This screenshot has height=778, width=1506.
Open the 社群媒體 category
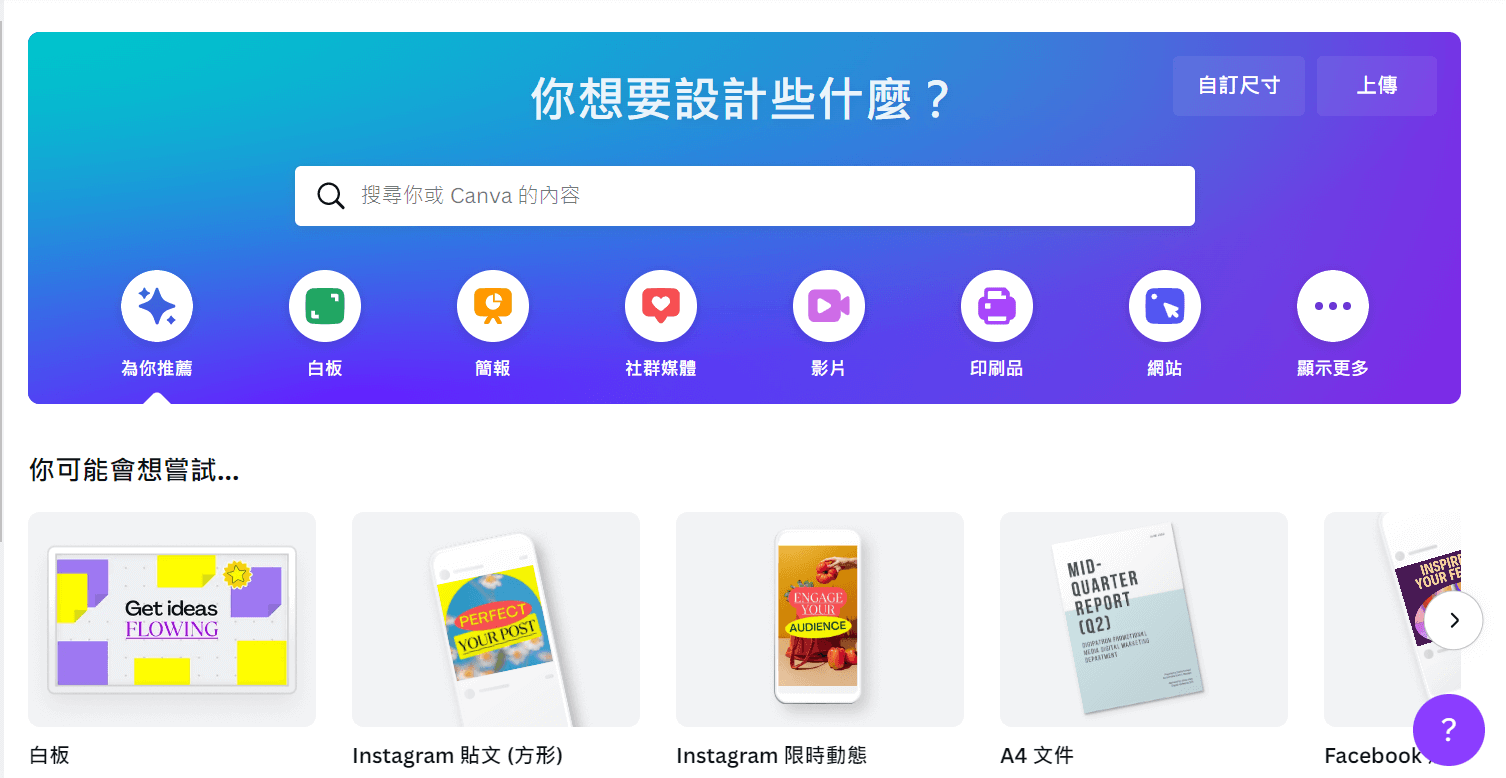click(661, 306)
